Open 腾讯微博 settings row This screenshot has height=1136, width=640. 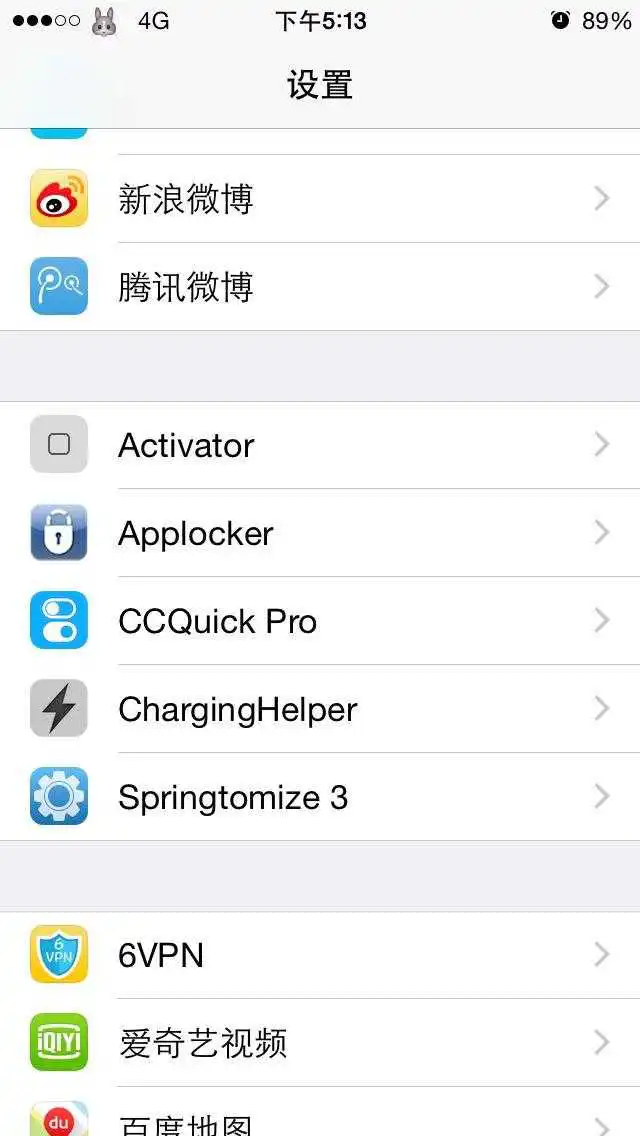pos(320,287)
